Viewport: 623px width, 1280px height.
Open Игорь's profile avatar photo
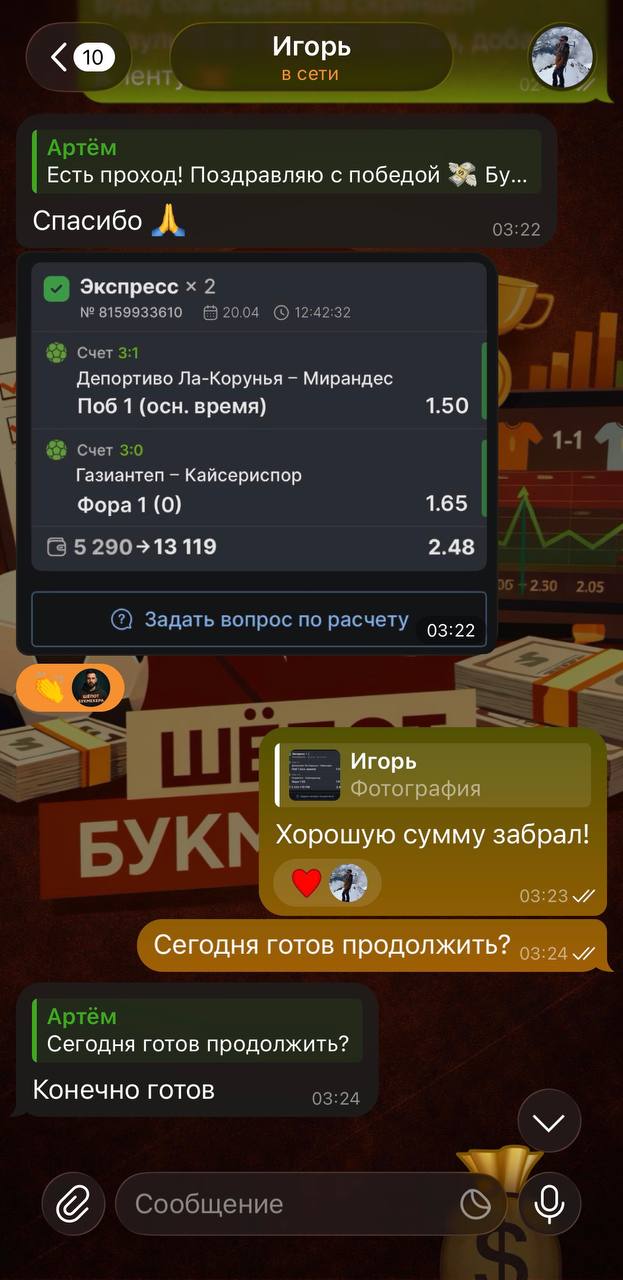coord(561,57)
